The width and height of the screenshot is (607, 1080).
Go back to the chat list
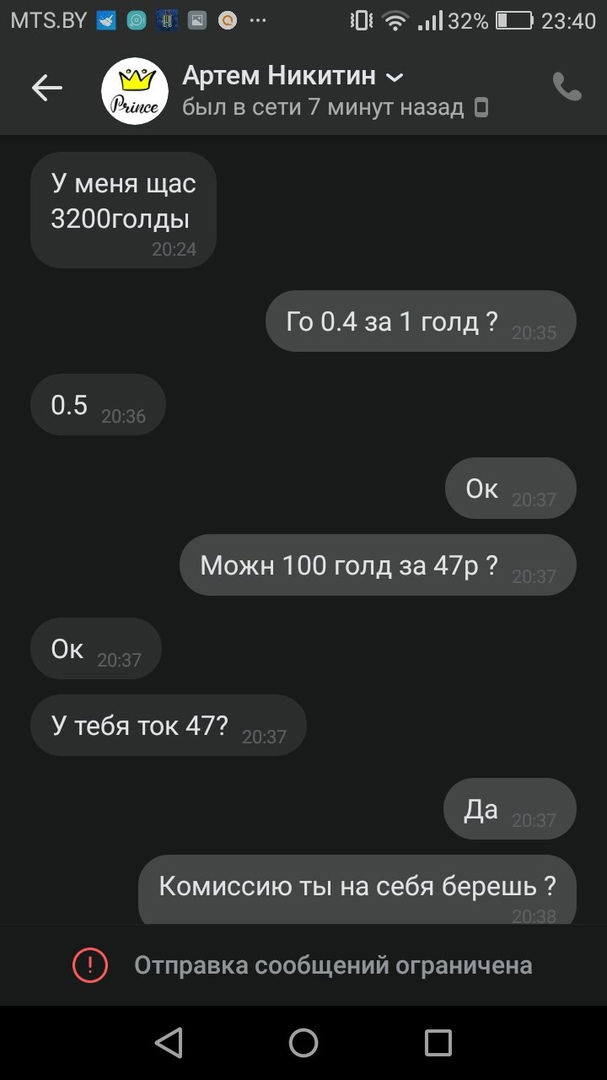coord(47,89)
